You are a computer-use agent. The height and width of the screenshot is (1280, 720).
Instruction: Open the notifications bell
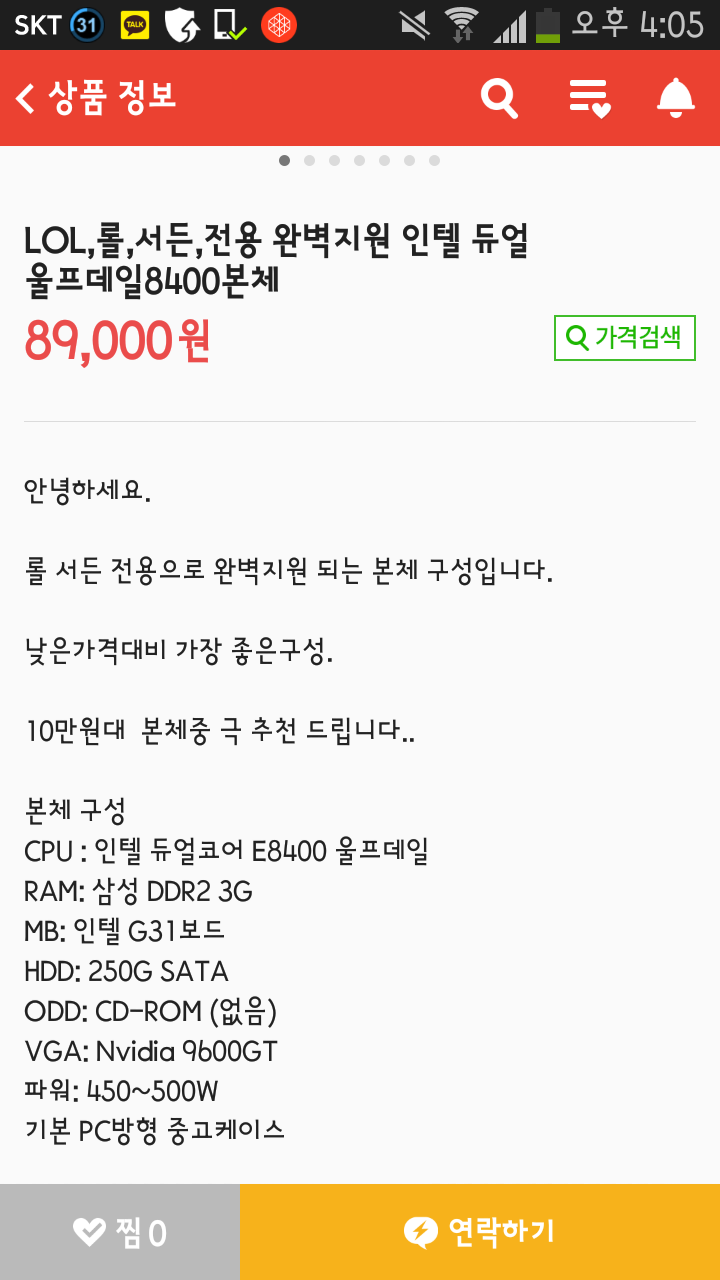click(675, 98)
